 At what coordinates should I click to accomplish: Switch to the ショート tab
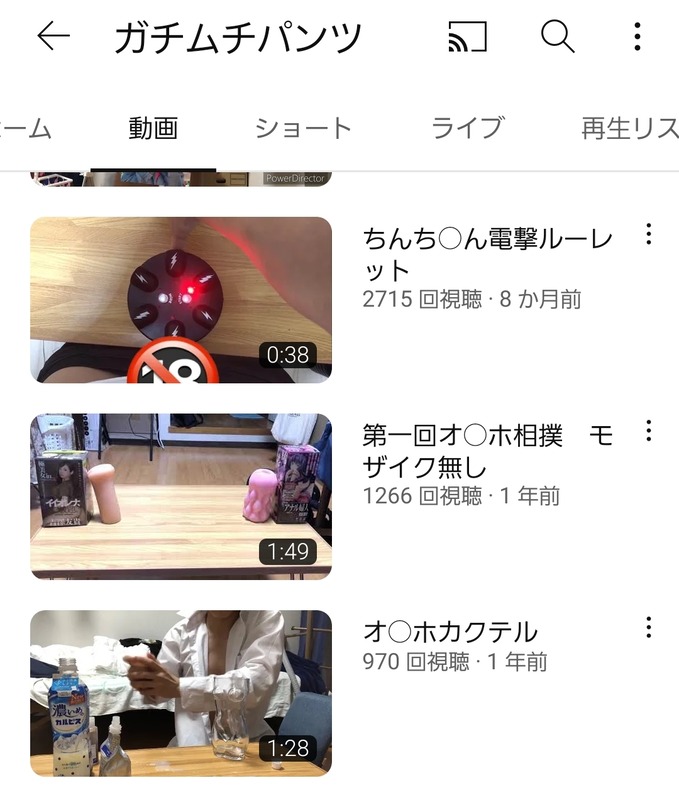(303, 128)
